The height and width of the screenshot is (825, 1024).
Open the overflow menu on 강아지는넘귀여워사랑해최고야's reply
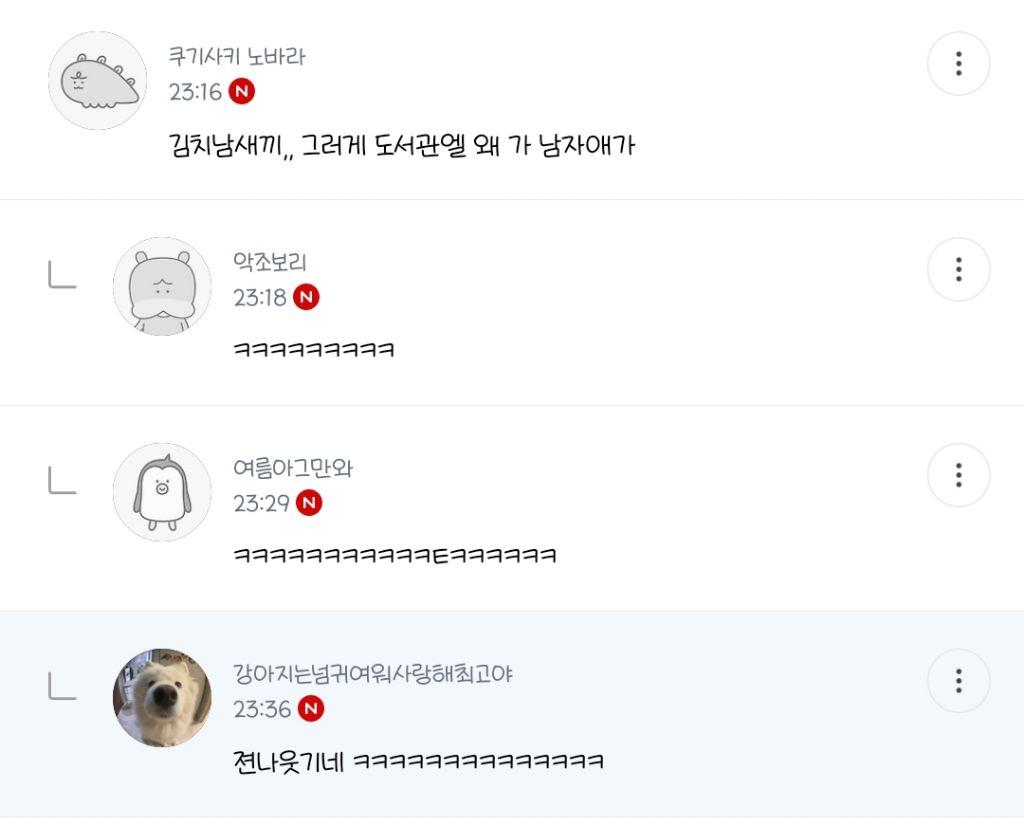[x=958, y=681]
